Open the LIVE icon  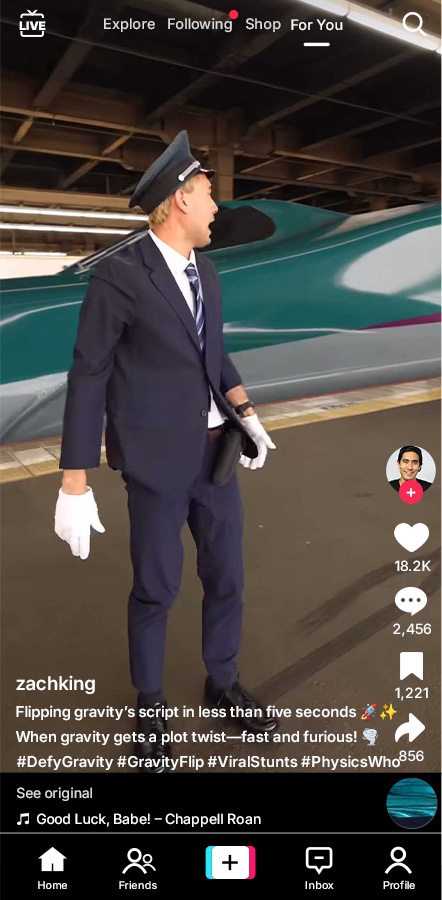[32, 24]
